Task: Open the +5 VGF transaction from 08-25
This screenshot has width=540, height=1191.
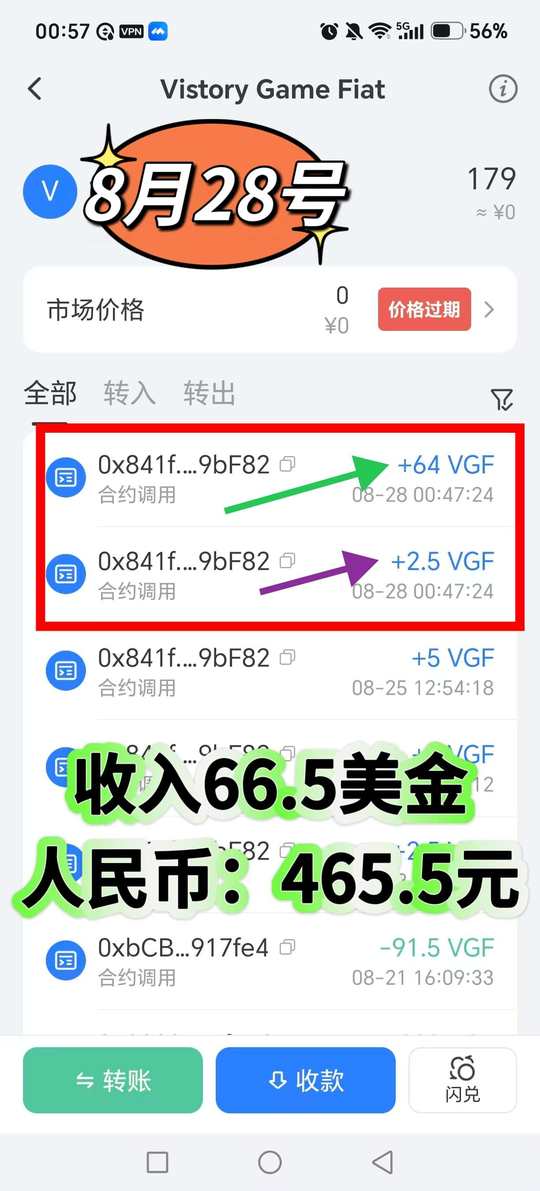Action: (x=270, y=671)
